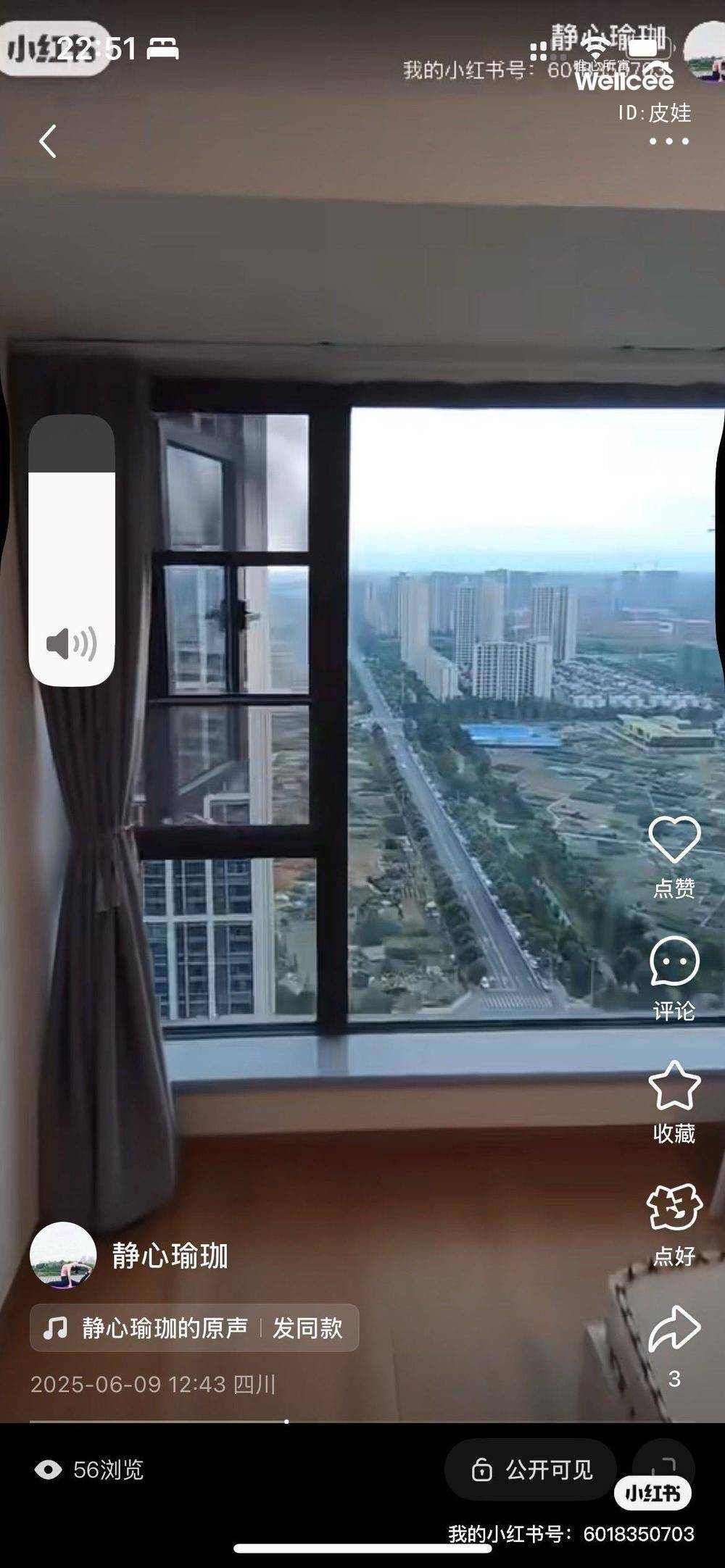The height and width of the screenshot is (1568, 725).
Task: Tap the back arrow to exit the video
Action: point(48,142)
